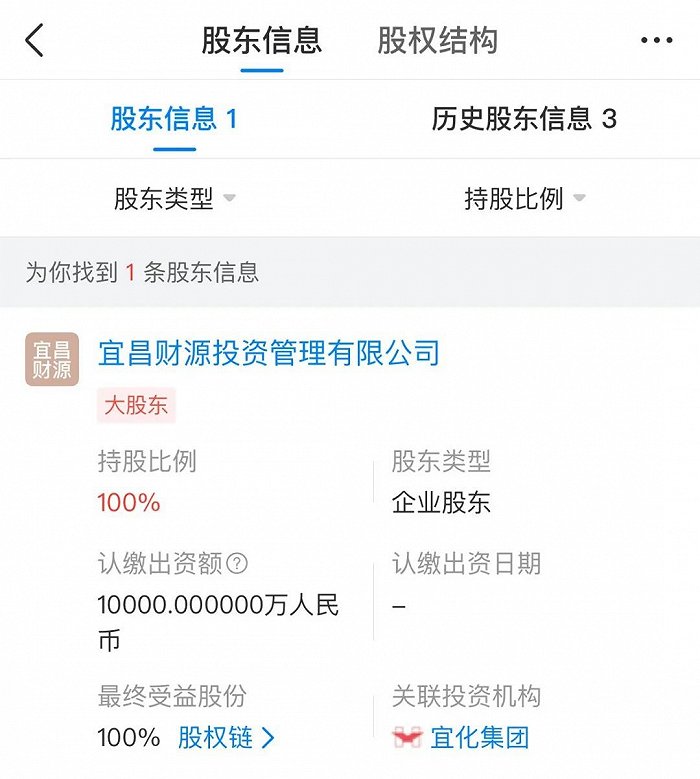This screenshot has width=700, height=779.
Task: Expand the 股东类型 filter dropdown
Action: click(174, 199)
